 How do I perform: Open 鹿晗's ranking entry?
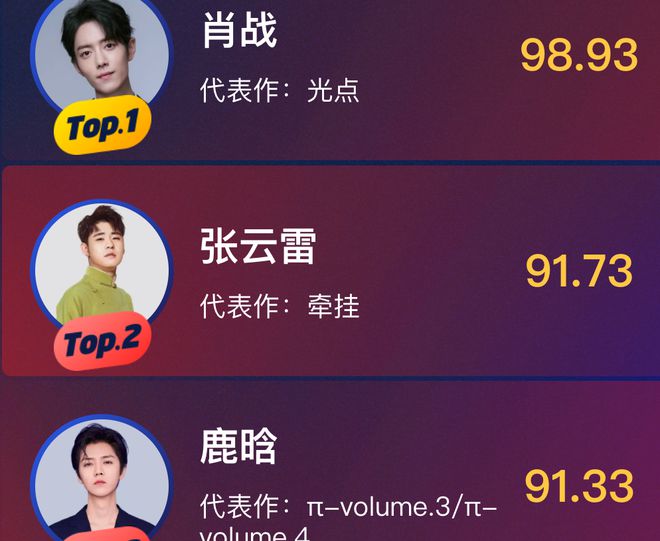pyautogui.click(x=330, y=480)
